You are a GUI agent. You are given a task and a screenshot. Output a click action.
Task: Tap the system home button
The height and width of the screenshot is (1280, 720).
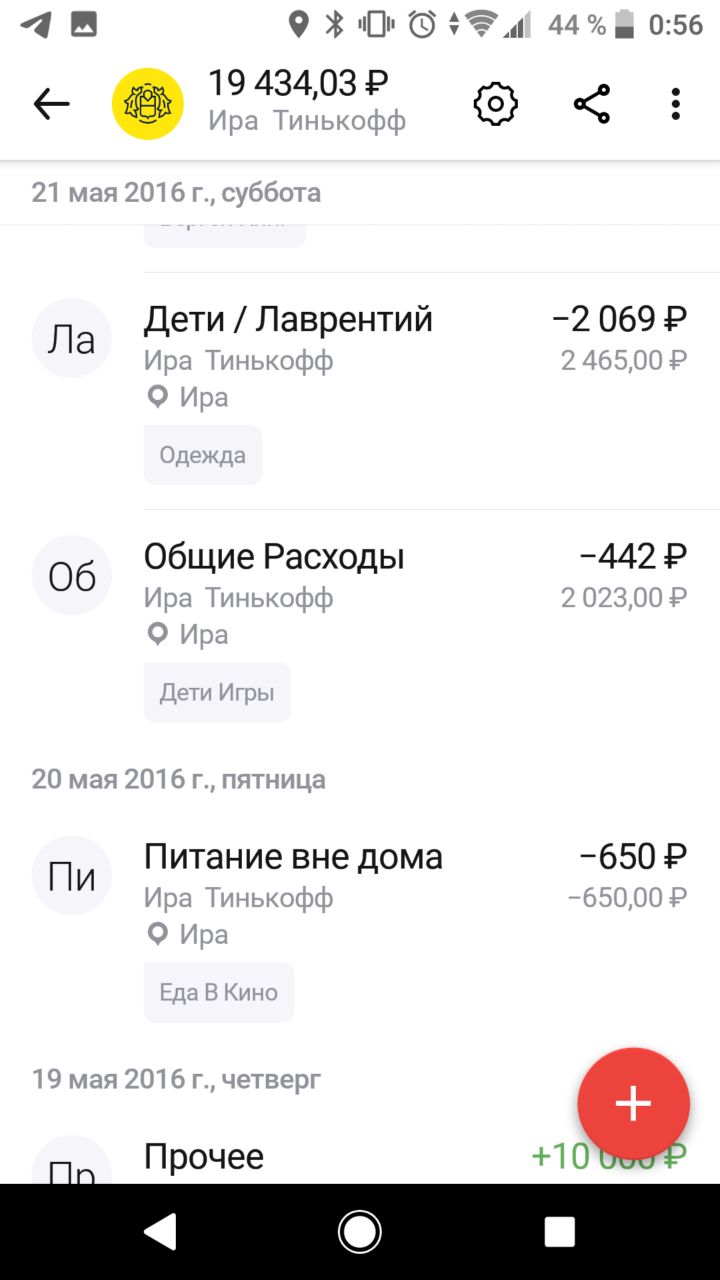coord(360,1232)
